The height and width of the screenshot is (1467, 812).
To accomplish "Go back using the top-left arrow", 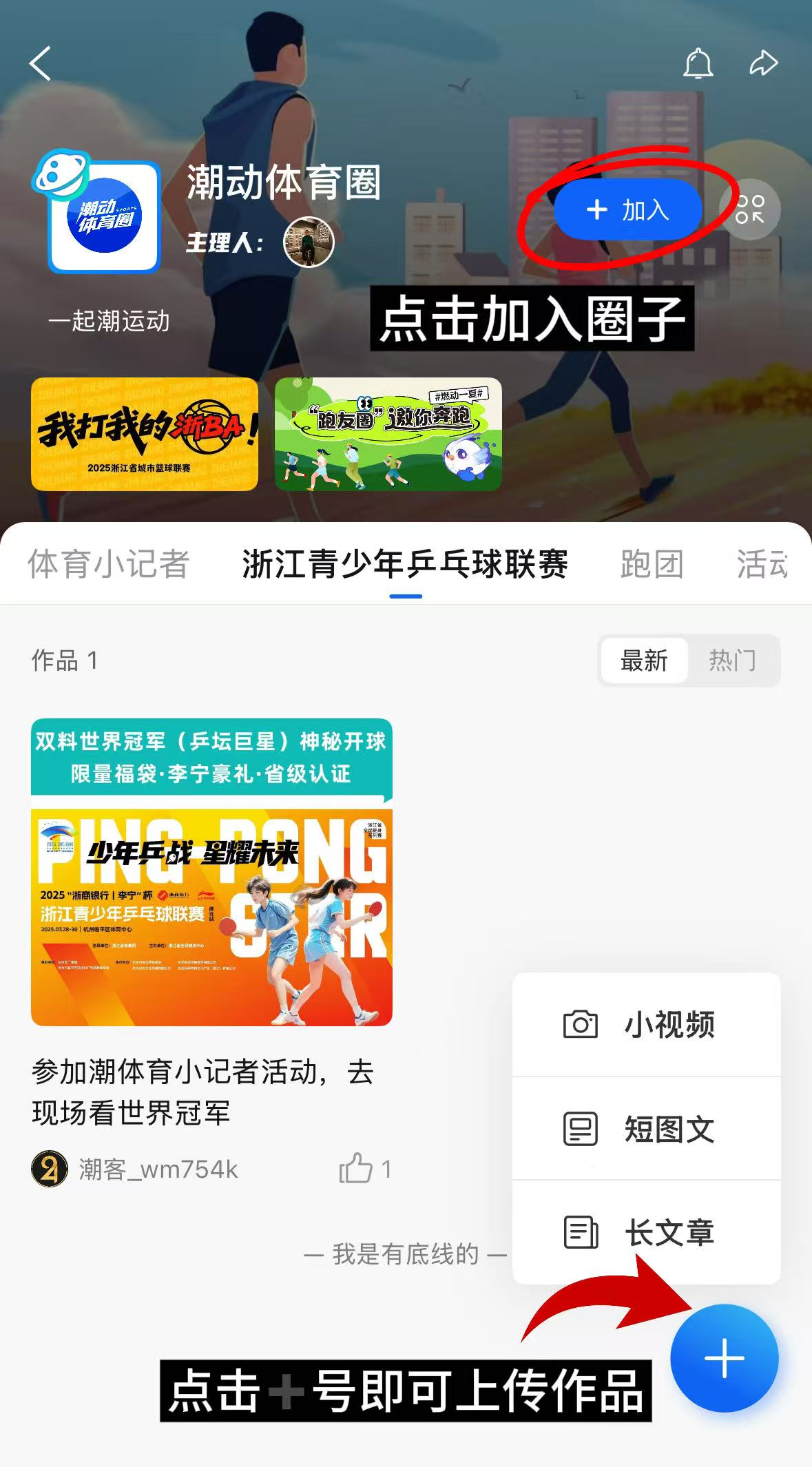I will click(x=41, y=64).
